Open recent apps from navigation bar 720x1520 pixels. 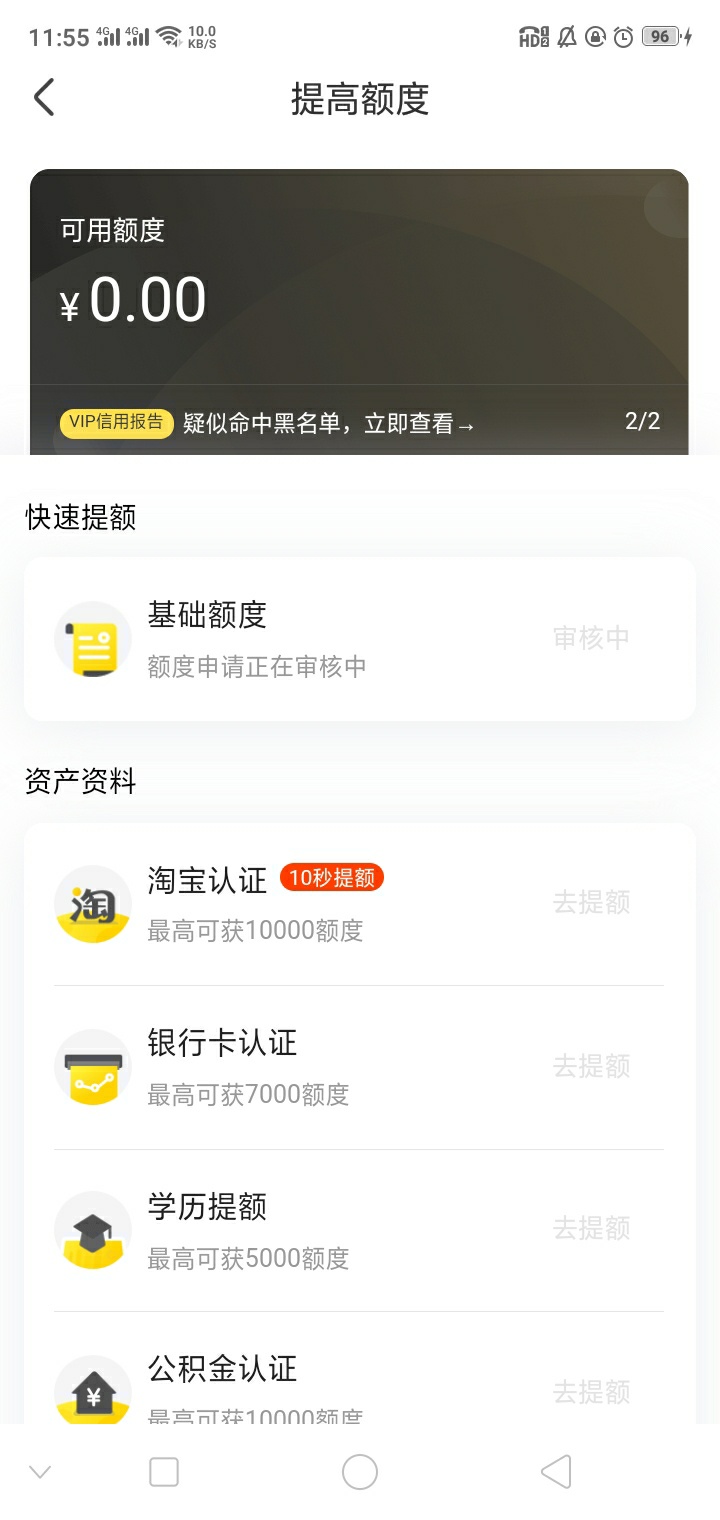pos(164,1472)
